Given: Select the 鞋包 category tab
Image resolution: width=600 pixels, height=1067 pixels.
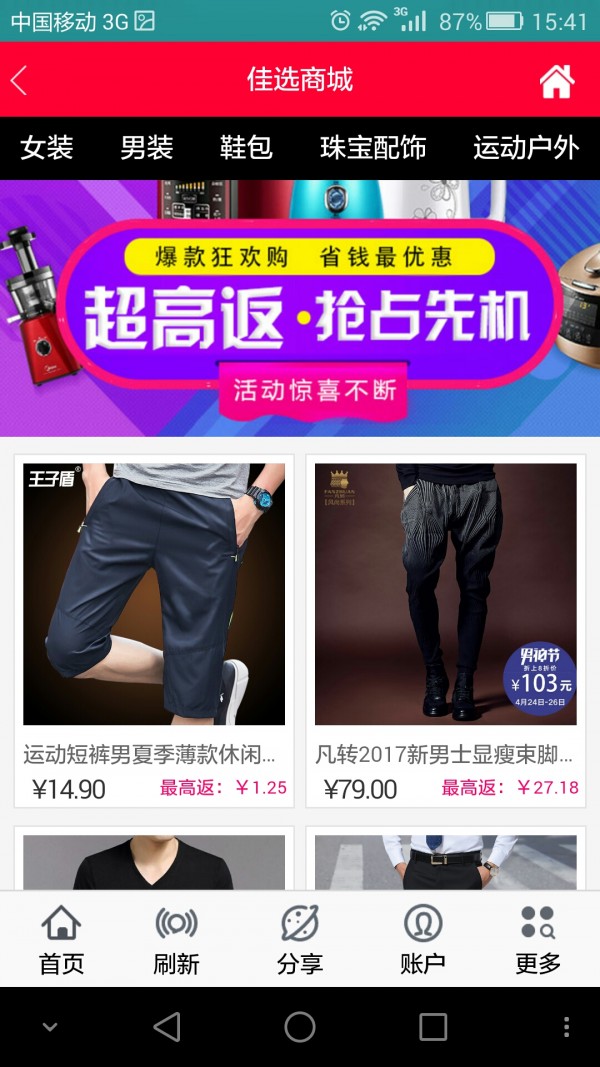Looking at the screenshot, I should click(x=246, y=148).
